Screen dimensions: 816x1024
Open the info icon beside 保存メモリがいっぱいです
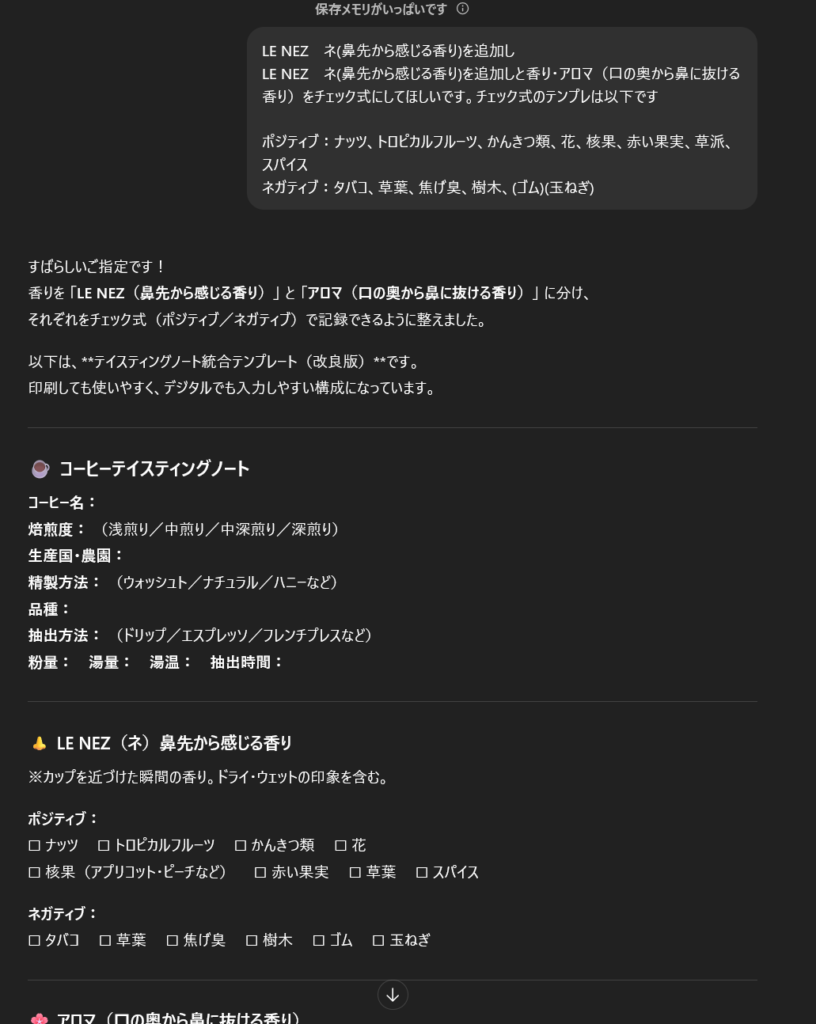462,9
